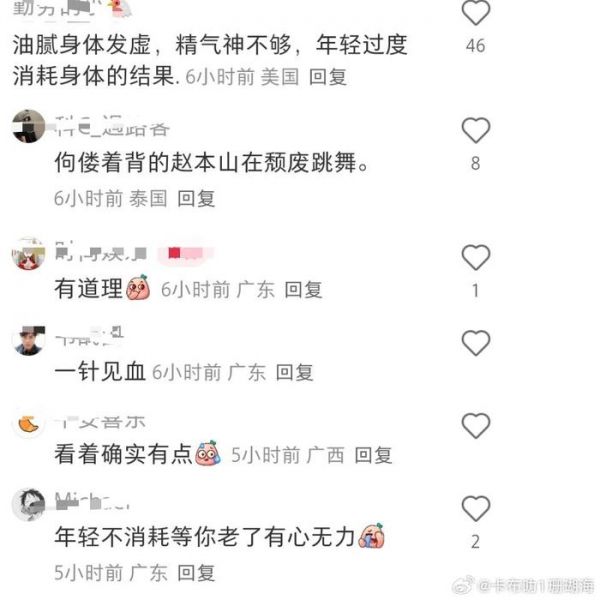Reply to the 年轻不消耗 comment

(196, 573)
